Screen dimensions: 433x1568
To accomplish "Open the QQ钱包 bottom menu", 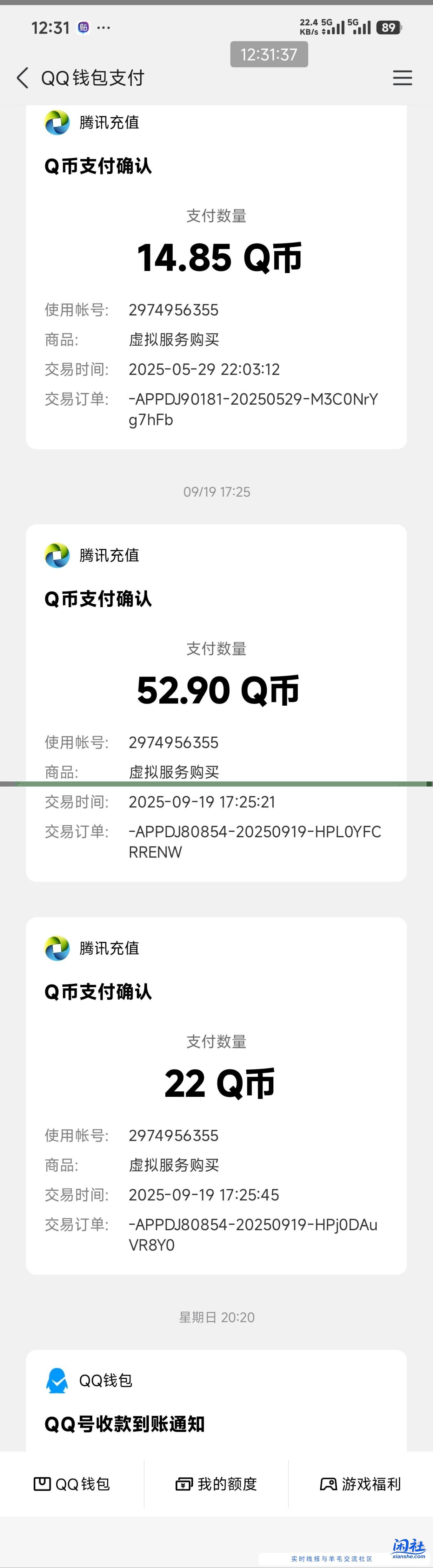I will tap(72, 1484).
